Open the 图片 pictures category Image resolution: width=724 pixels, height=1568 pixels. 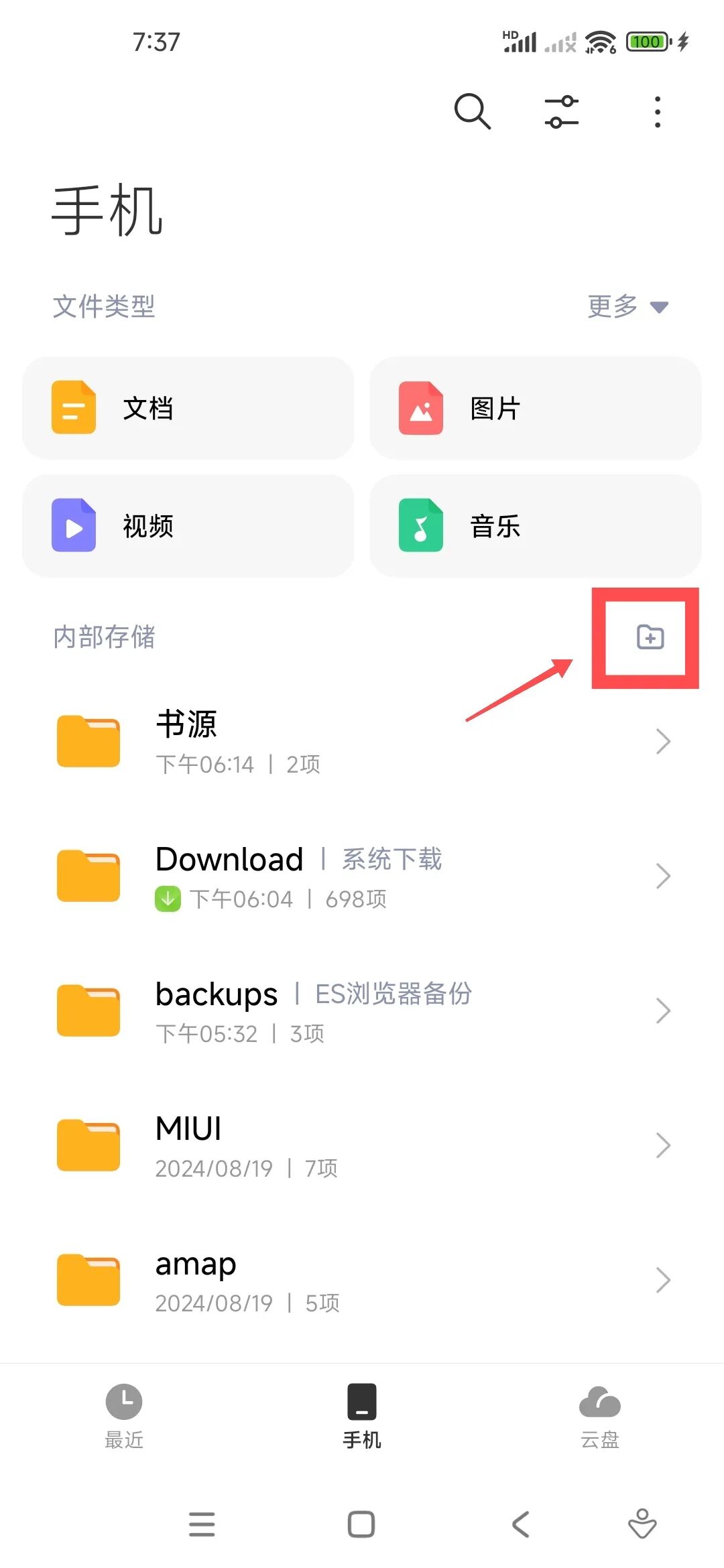535,408
